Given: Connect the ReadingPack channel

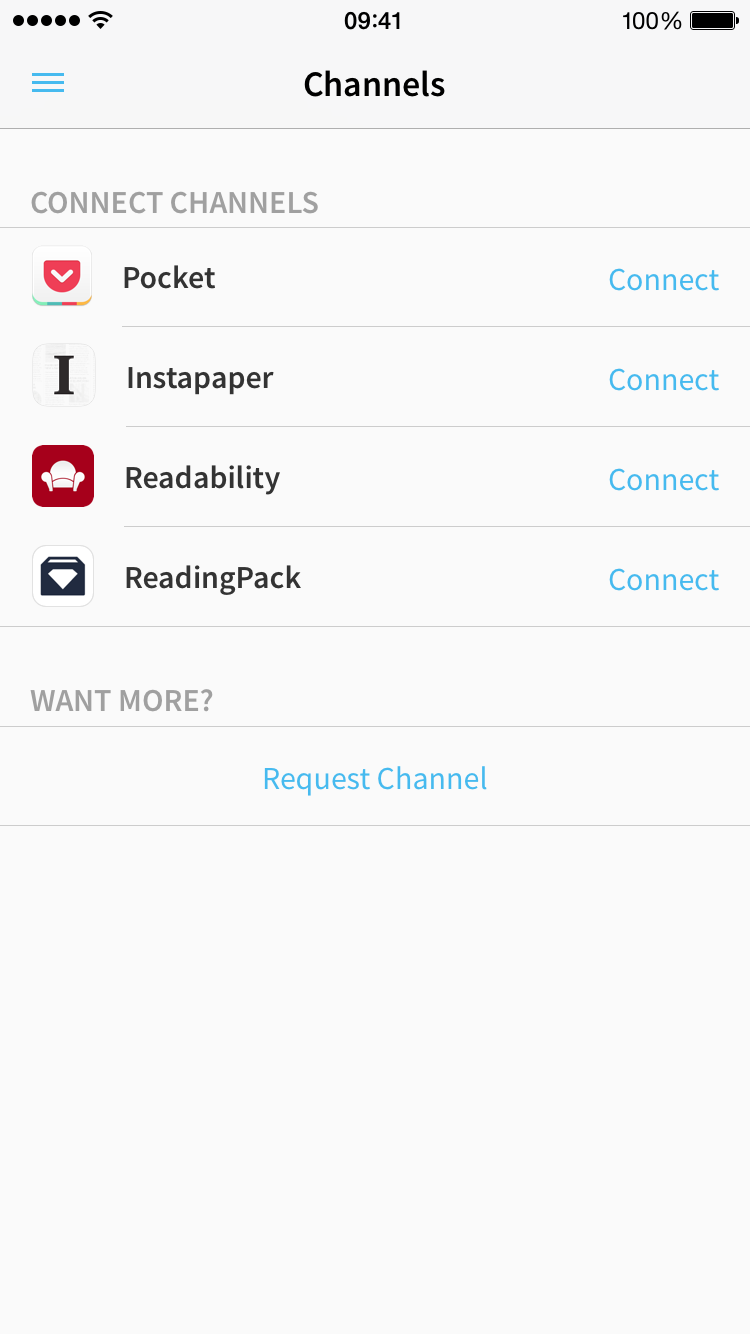Looking at the screenshot, I should pyautogui.click(x=663, y=580).
